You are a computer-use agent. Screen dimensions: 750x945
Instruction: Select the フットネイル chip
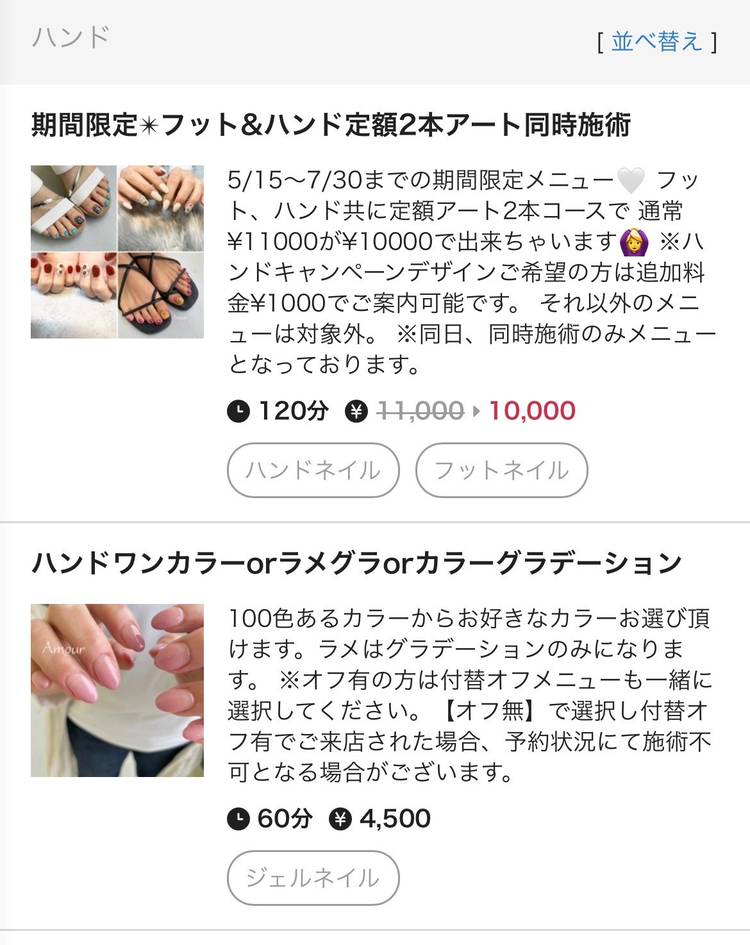pos(501,470)
